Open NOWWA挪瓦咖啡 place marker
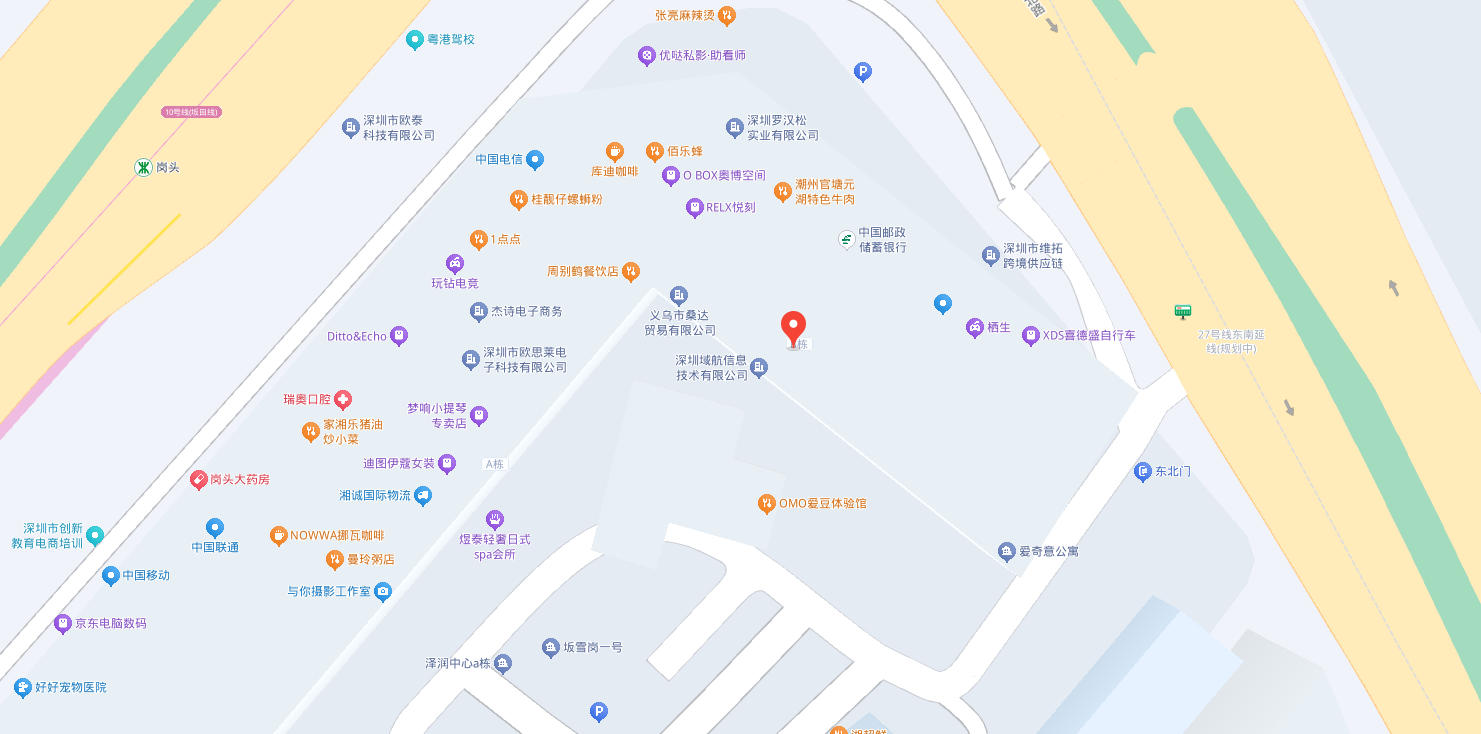This screenshot has width=1481, height=734. (x=278, y=535)
